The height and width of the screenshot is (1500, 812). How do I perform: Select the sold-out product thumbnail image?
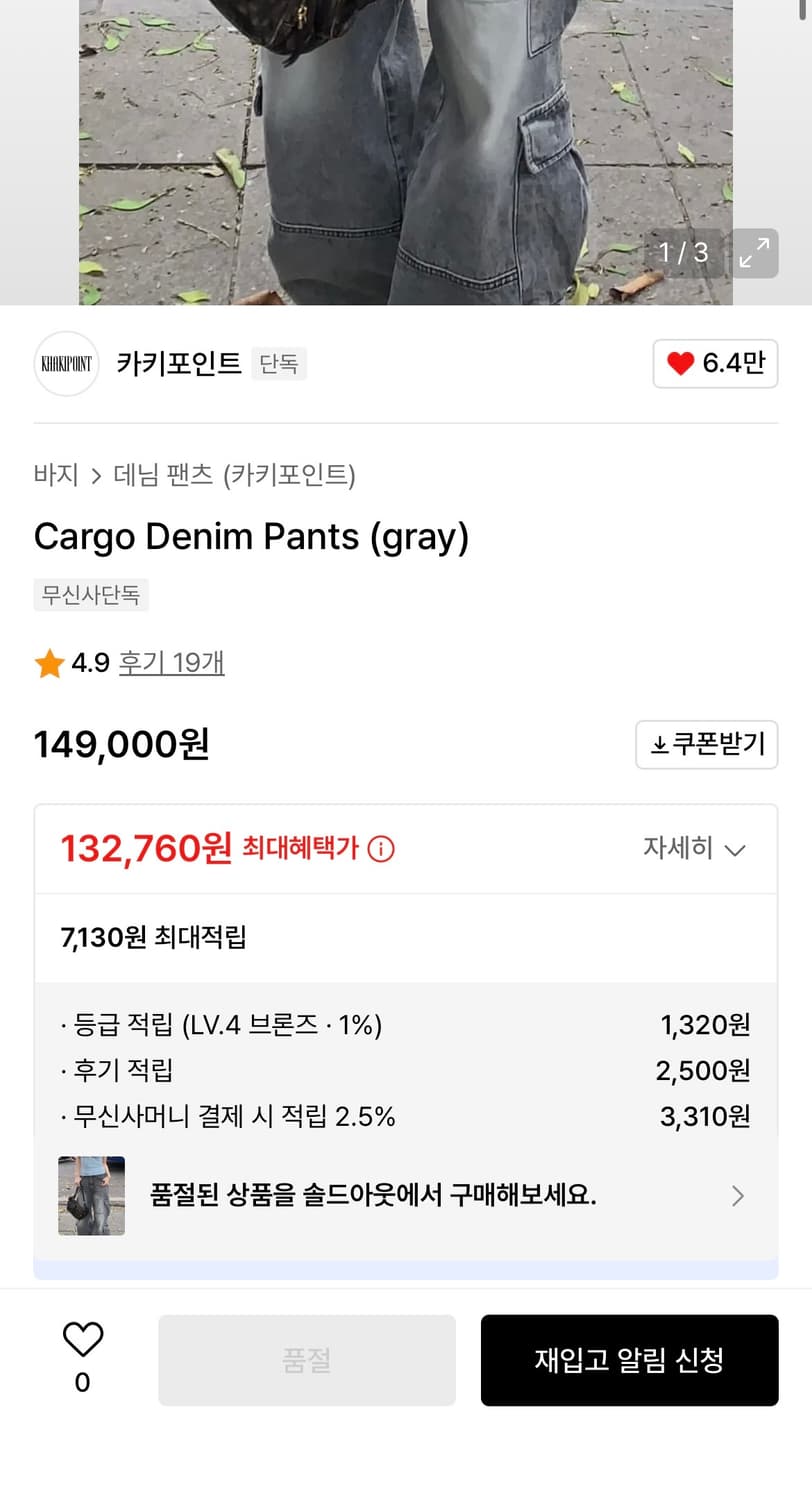[x=91, y=1195]
